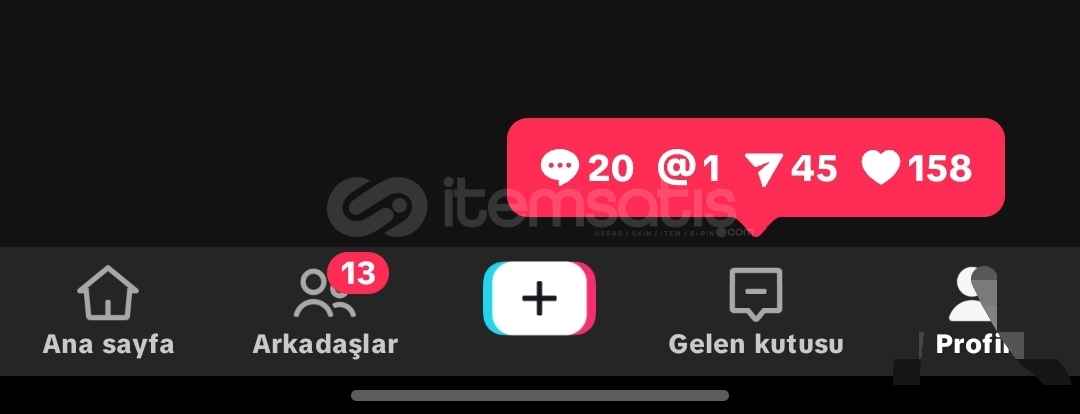This screenshot has width=1080, height=414.
Task: Tap the red notification summary bubble
Action: tap(756, 168)
